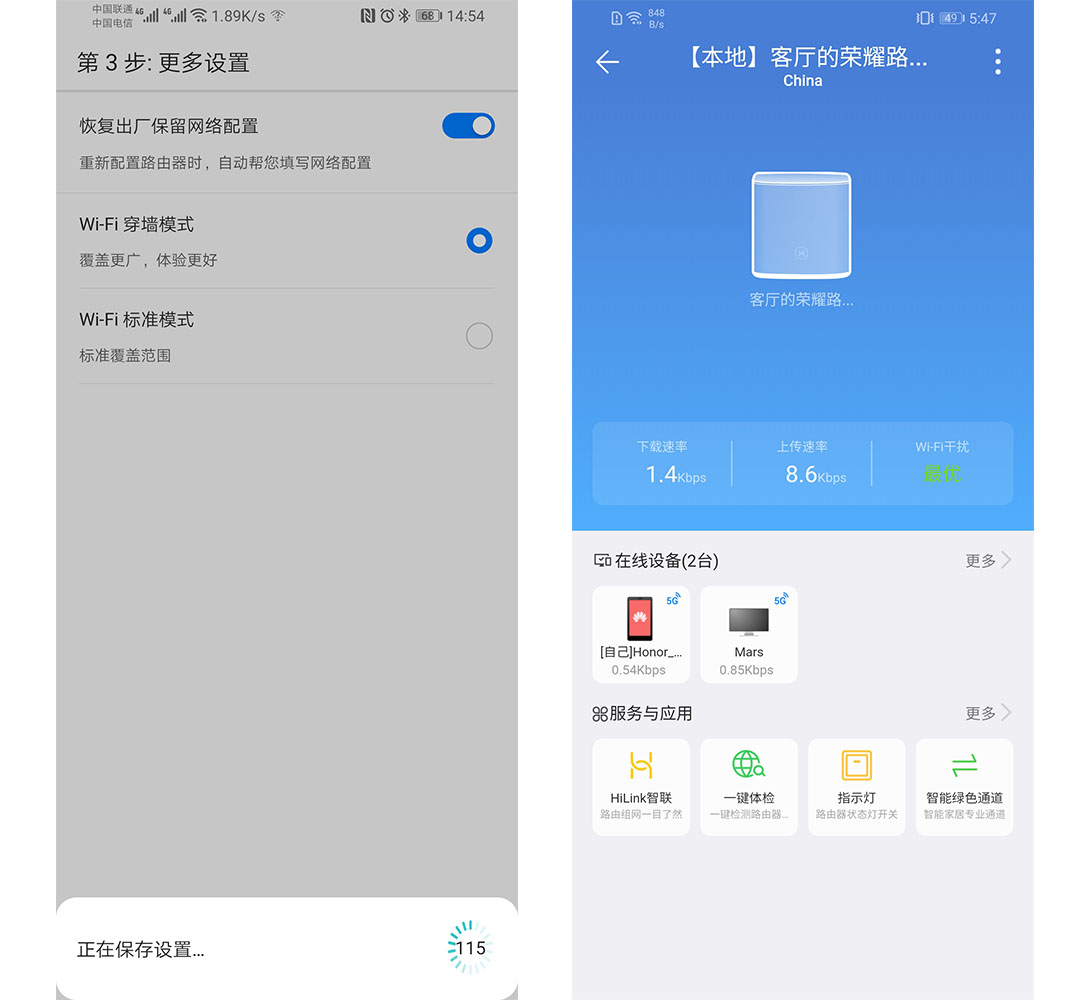Screen dimensions: 1089x1000
Task: Choose Wi-Fi 标准模式 option
Action: click(479, 336)
